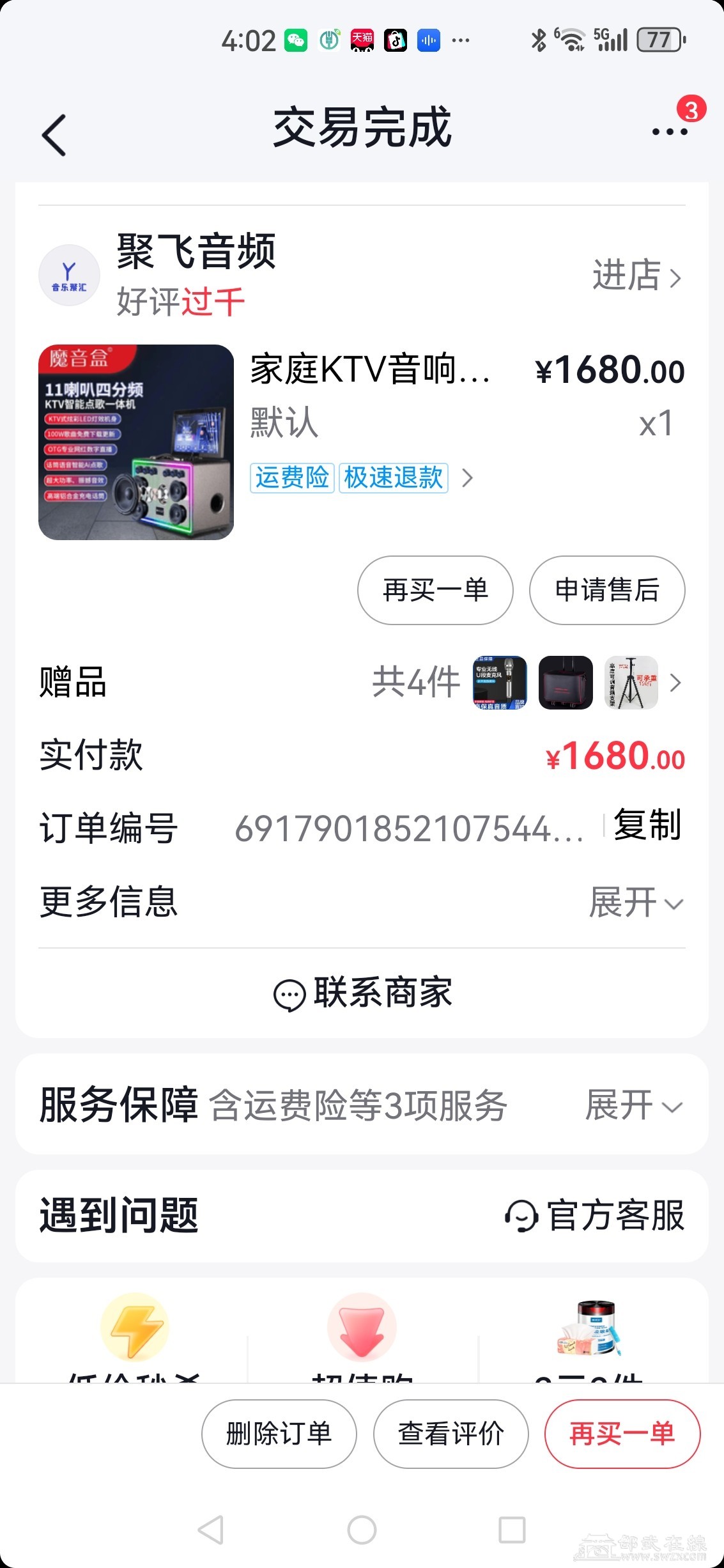Tap the red 再买一单 bottom button
724x1568 pixels.
tap(622, 1434)
